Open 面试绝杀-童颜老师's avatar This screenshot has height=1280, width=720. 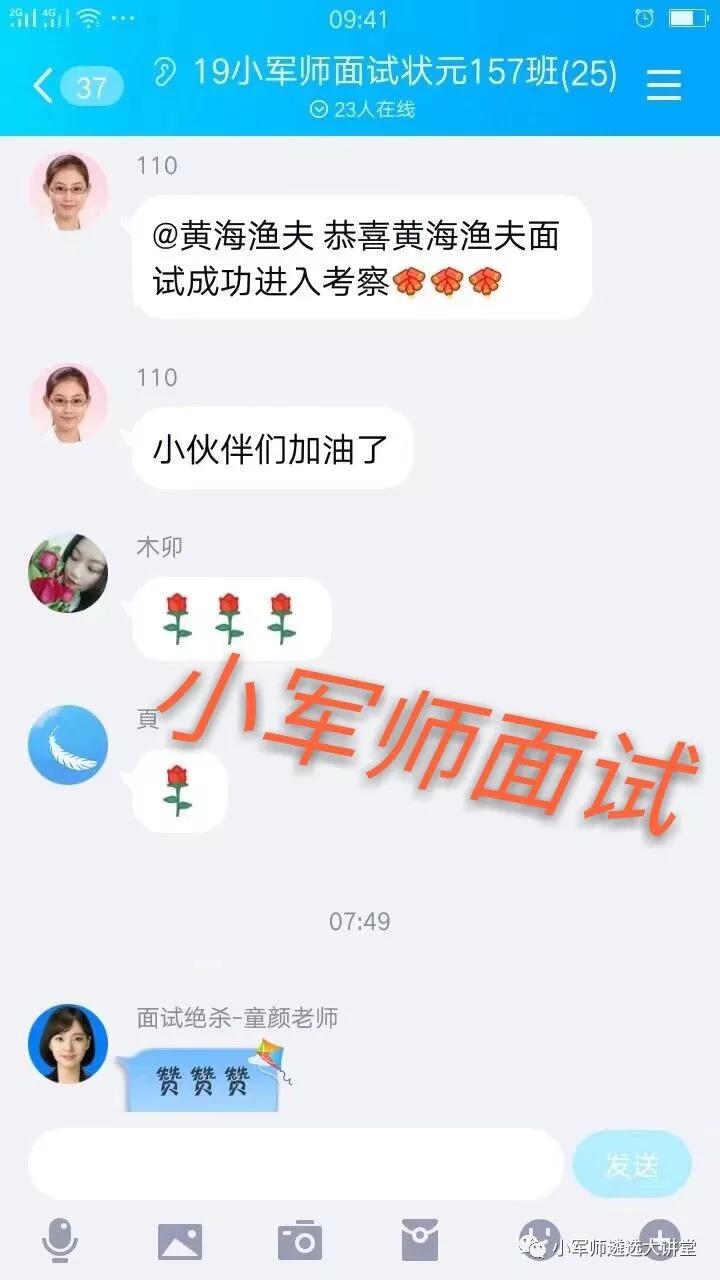click(x=68, y=1044)
